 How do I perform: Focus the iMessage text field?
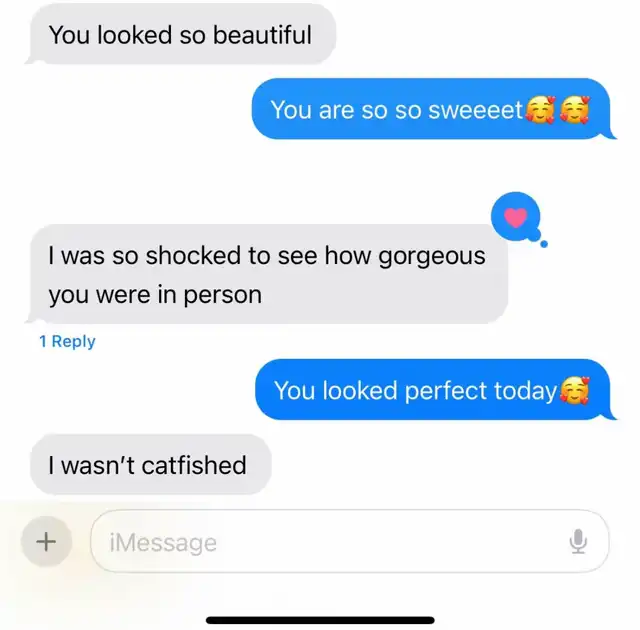(x=330, y=542)
